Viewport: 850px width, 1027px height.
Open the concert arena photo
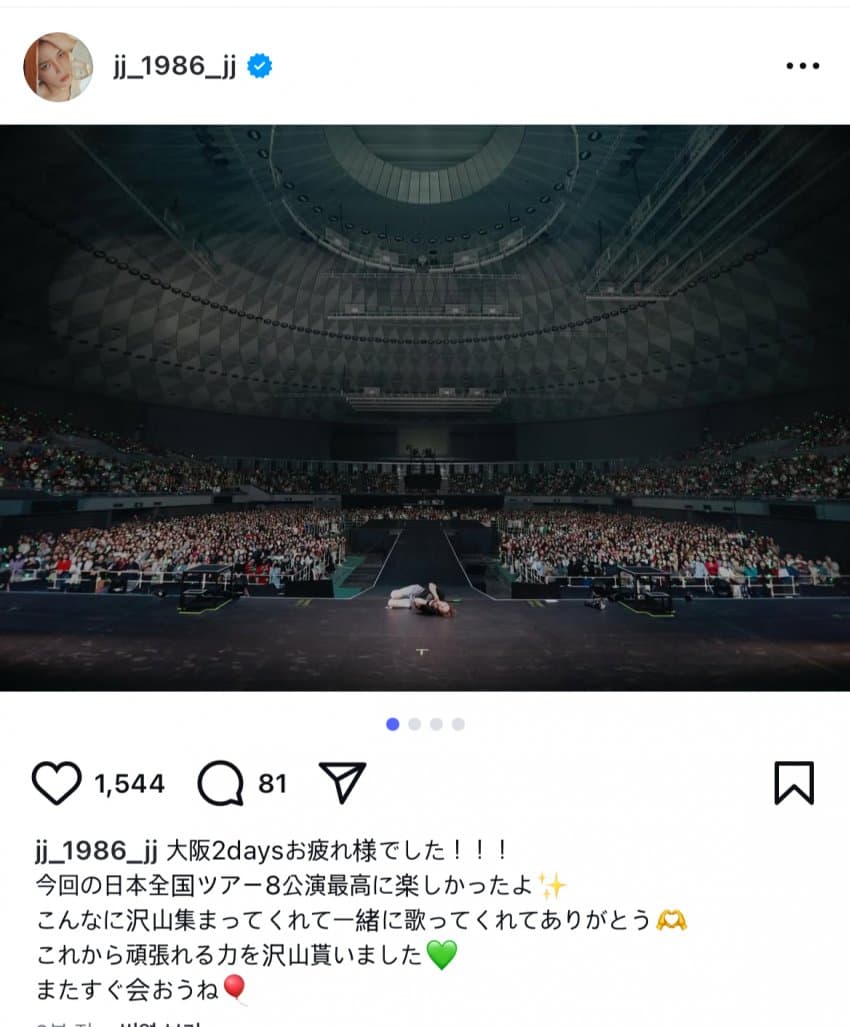[x=425, y=407]
